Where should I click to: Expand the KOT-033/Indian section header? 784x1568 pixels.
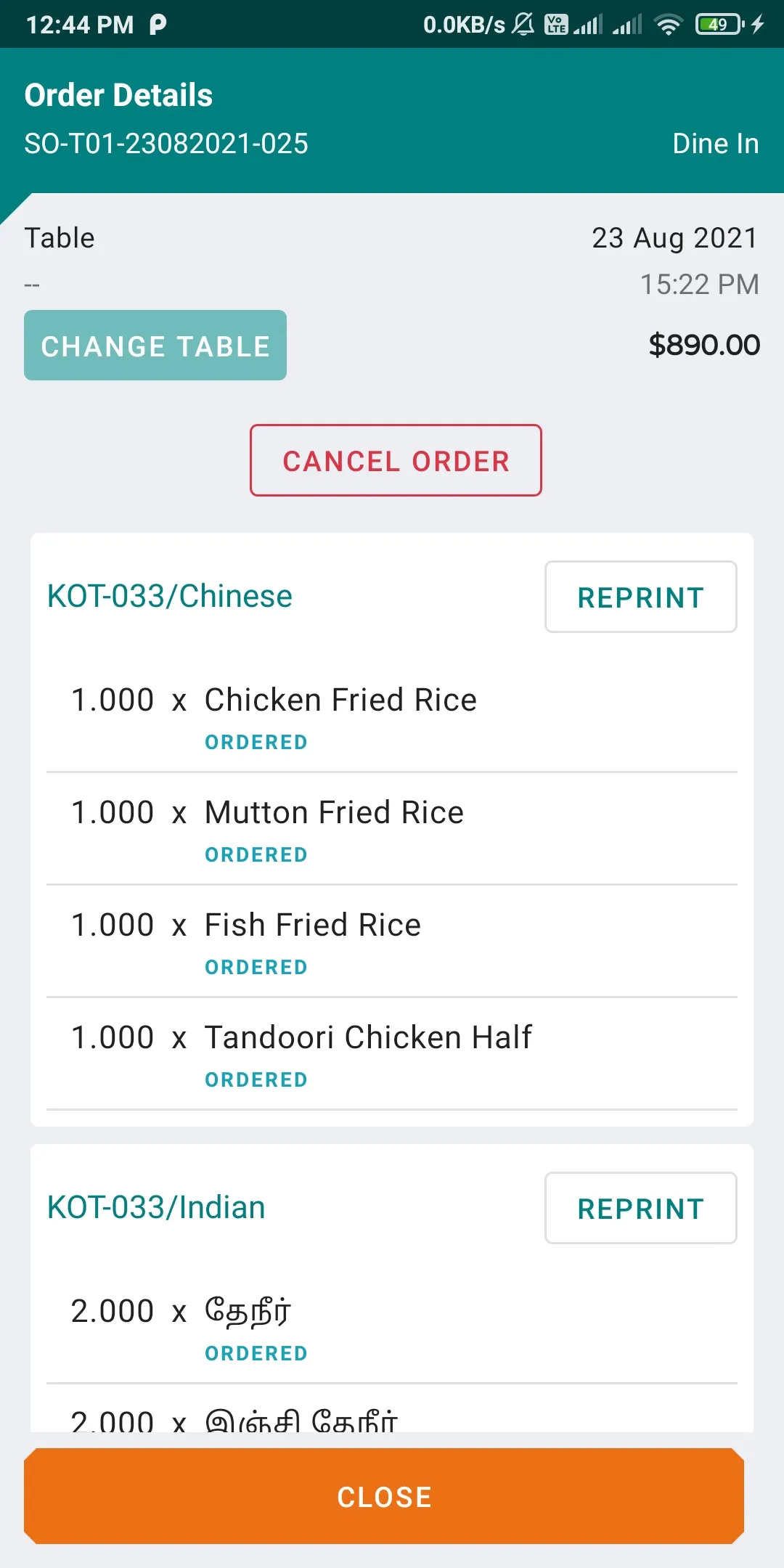[x=155, y=1207]
